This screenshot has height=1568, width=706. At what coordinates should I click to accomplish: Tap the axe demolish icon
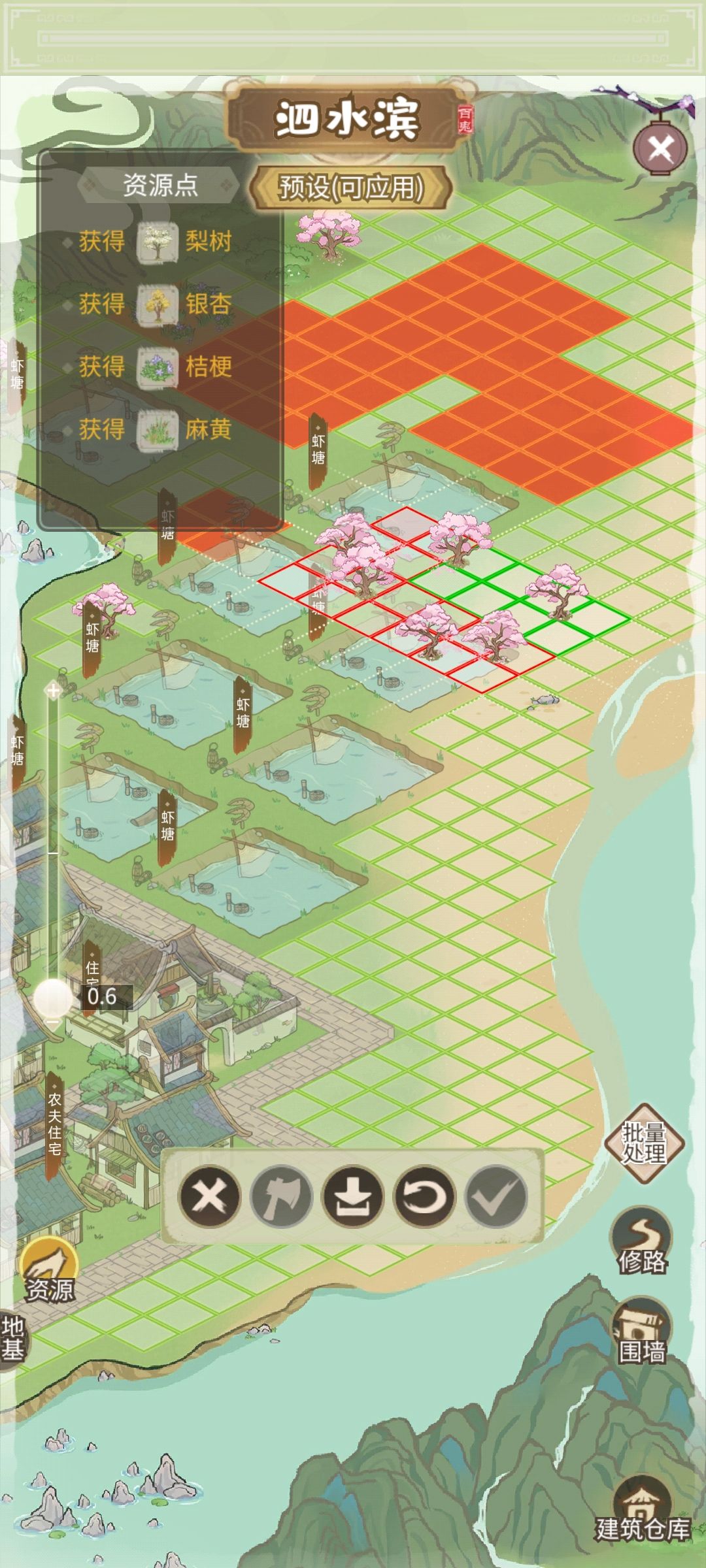coord(281,1198)
